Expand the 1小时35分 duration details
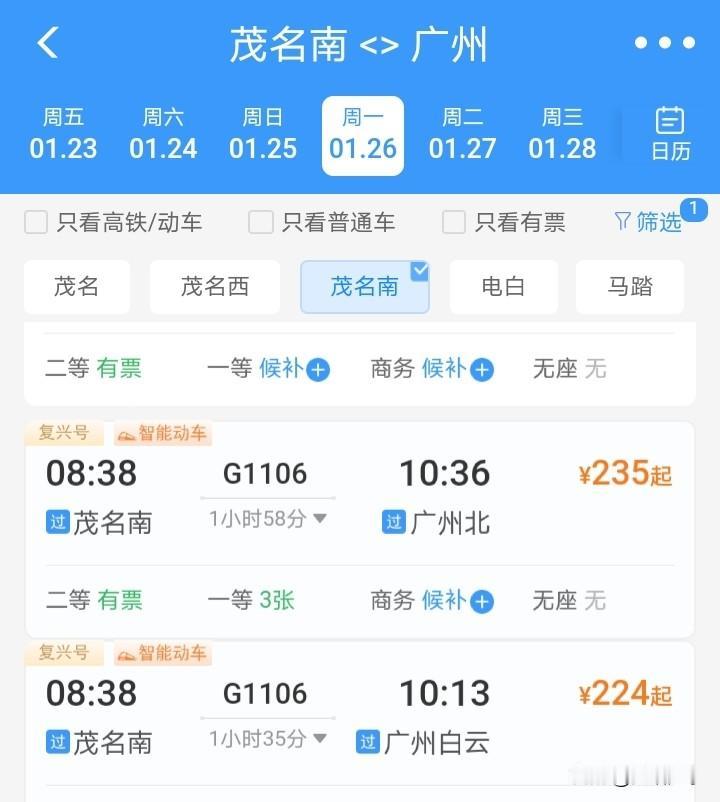Image resolution: width=720 pixels, height=802 pixels. coord(265,737)
